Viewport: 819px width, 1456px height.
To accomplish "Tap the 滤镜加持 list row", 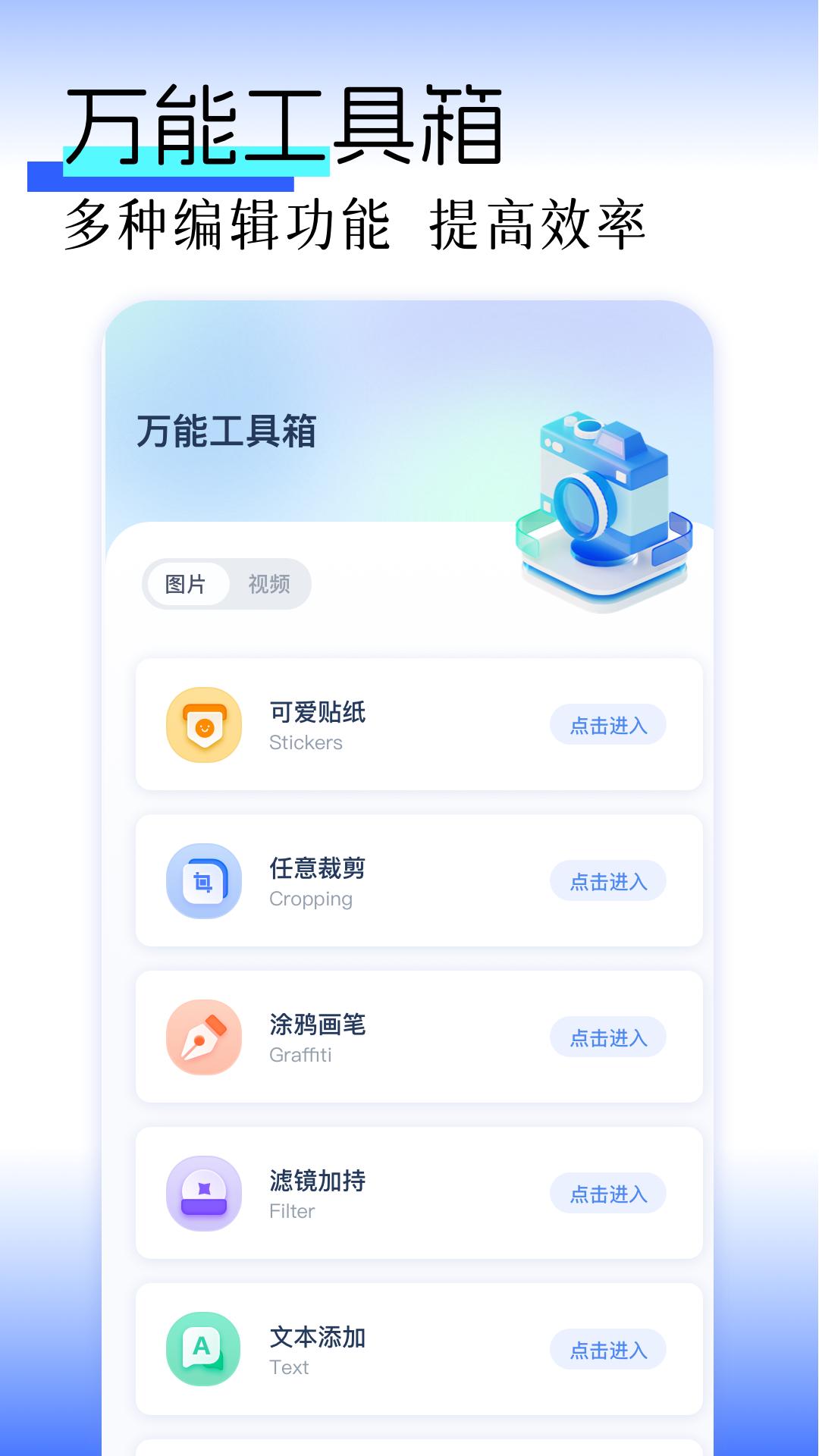I will (x=417, y=1193).
